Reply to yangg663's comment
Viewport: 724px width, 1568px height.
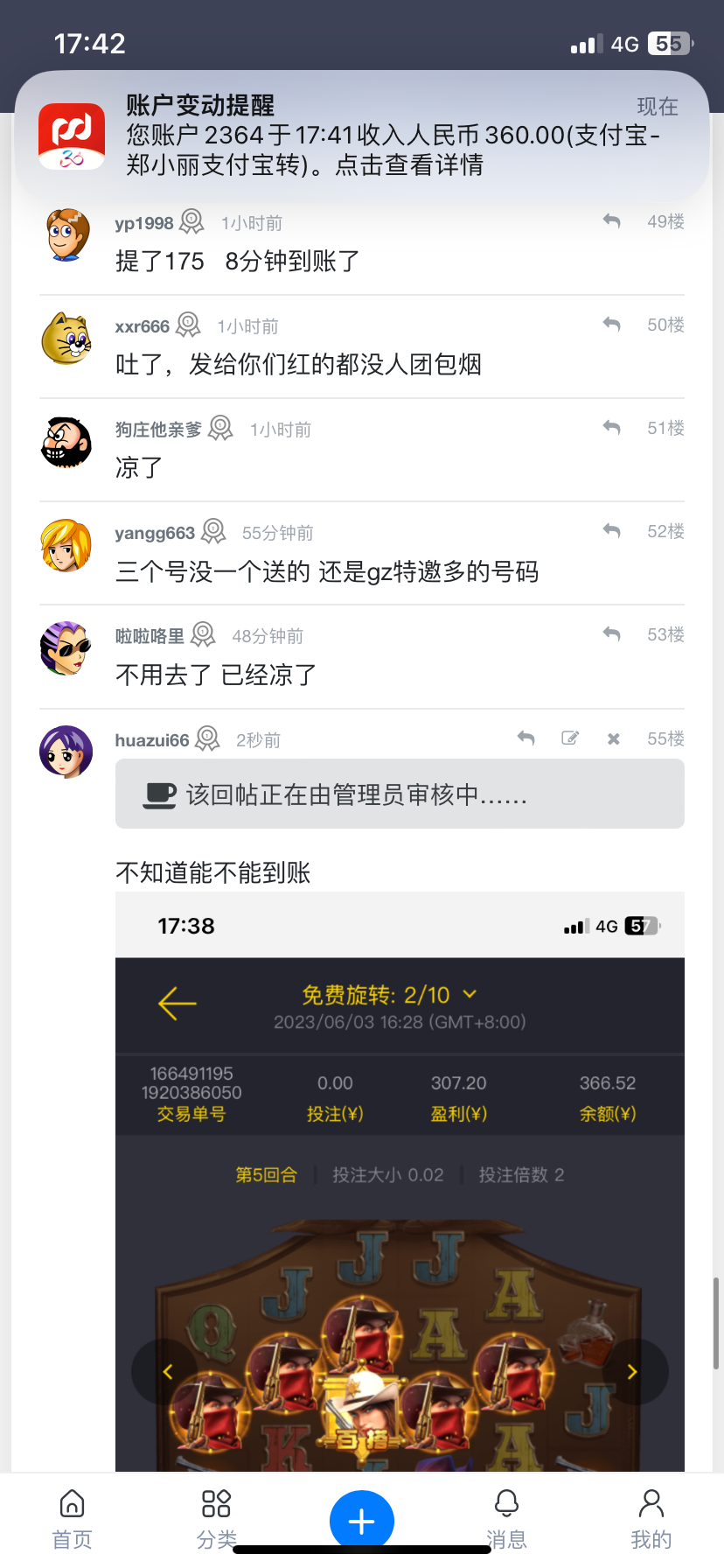tap(611, 531)
